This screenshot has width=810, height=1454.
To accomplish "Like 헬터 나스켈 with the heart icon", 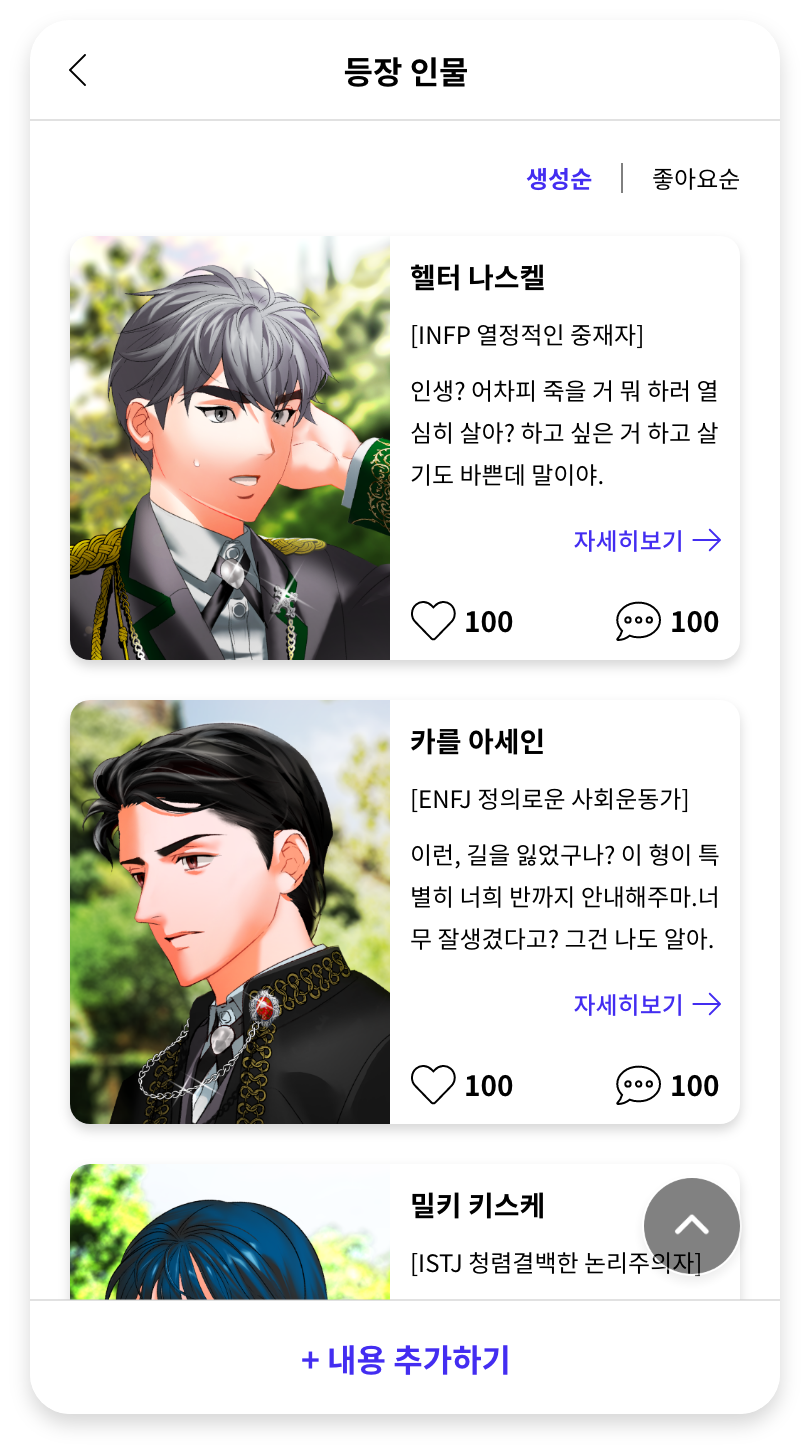I will (x=434, y=621).
